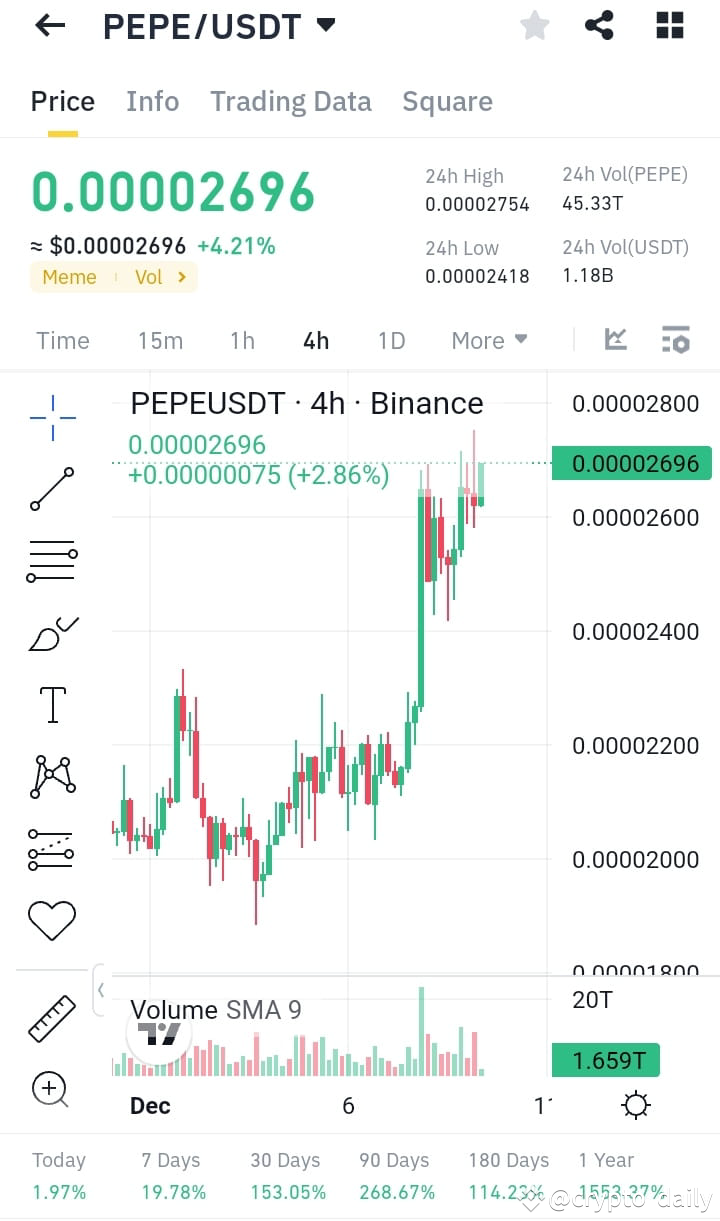Open the indicators settings icon
The width and height of the screenshot is (720, 1221).
(x=676, y=340)
